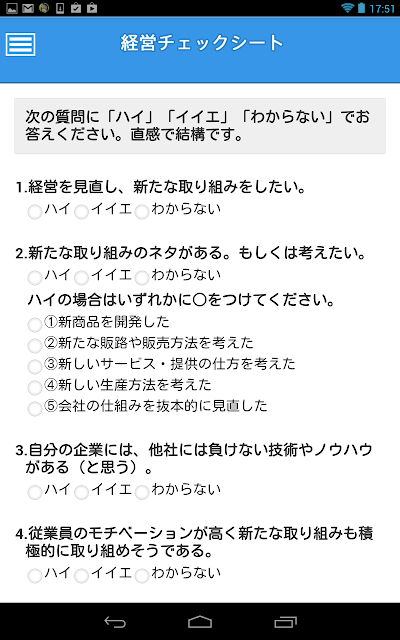
Task: Select ①新商品を開発した option
Action: (x=35, y=325)
